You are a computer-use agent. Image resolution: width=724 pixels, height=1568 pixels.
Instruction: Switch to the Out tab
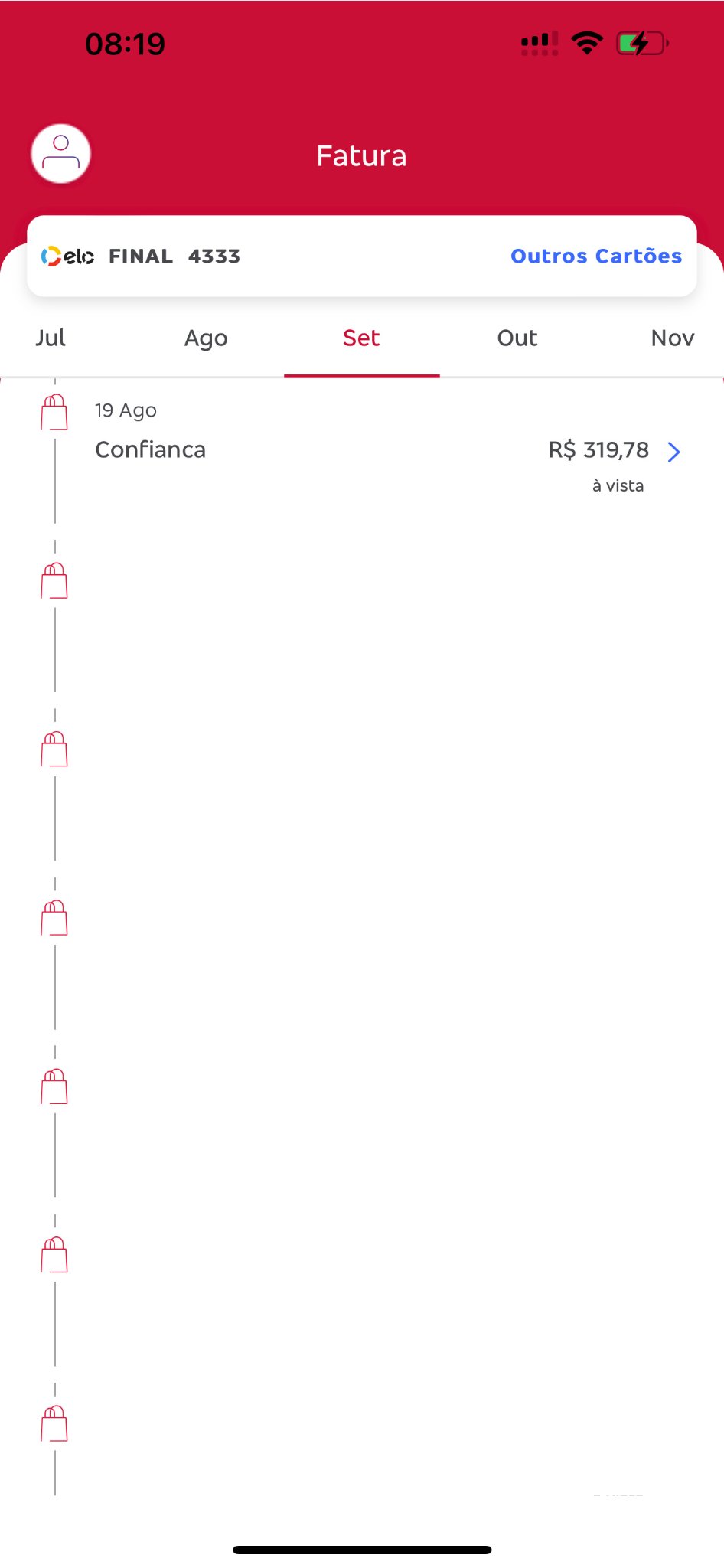517,338
